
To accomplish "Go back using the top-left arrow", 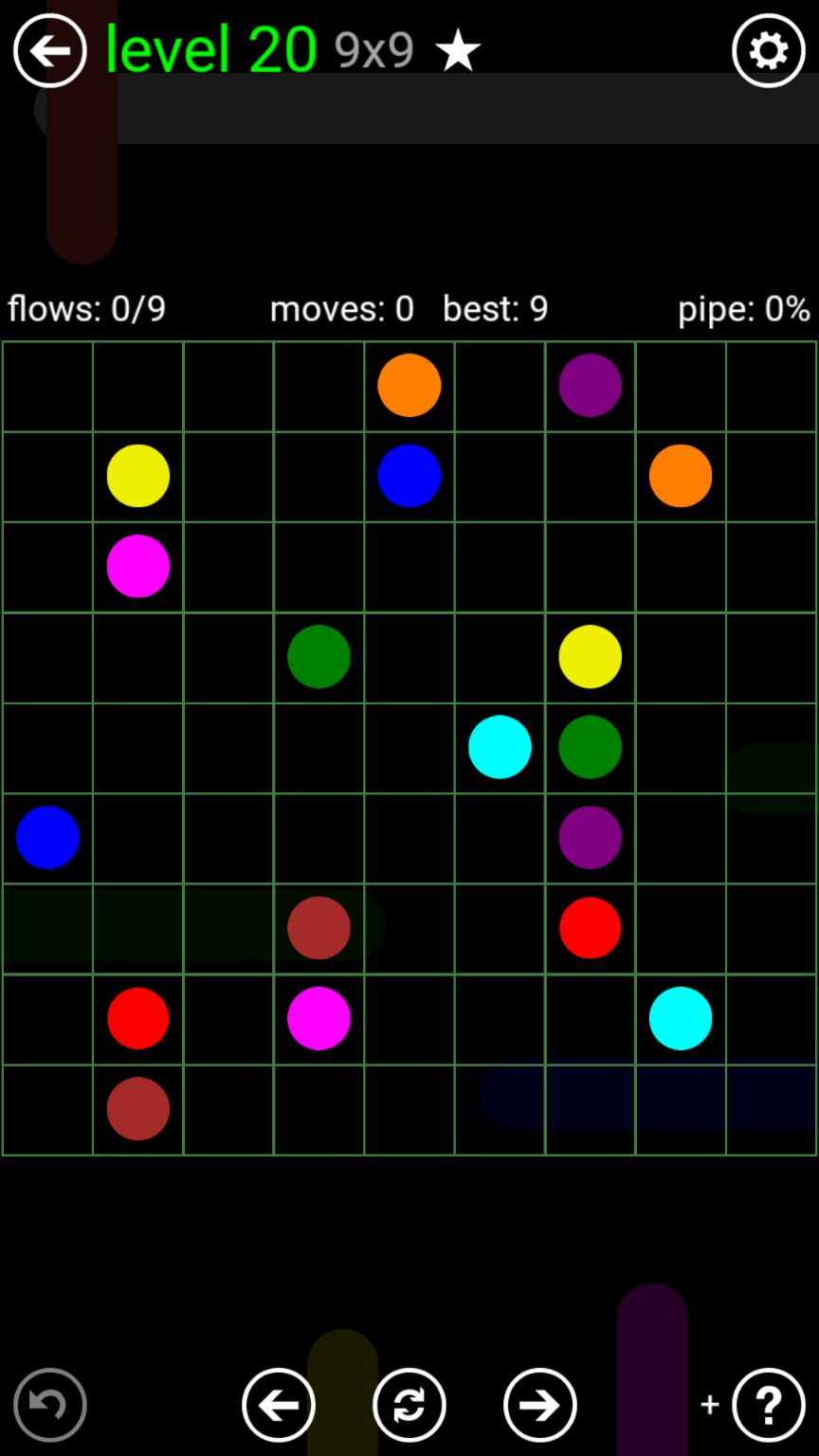I will (x=49, y=51).
